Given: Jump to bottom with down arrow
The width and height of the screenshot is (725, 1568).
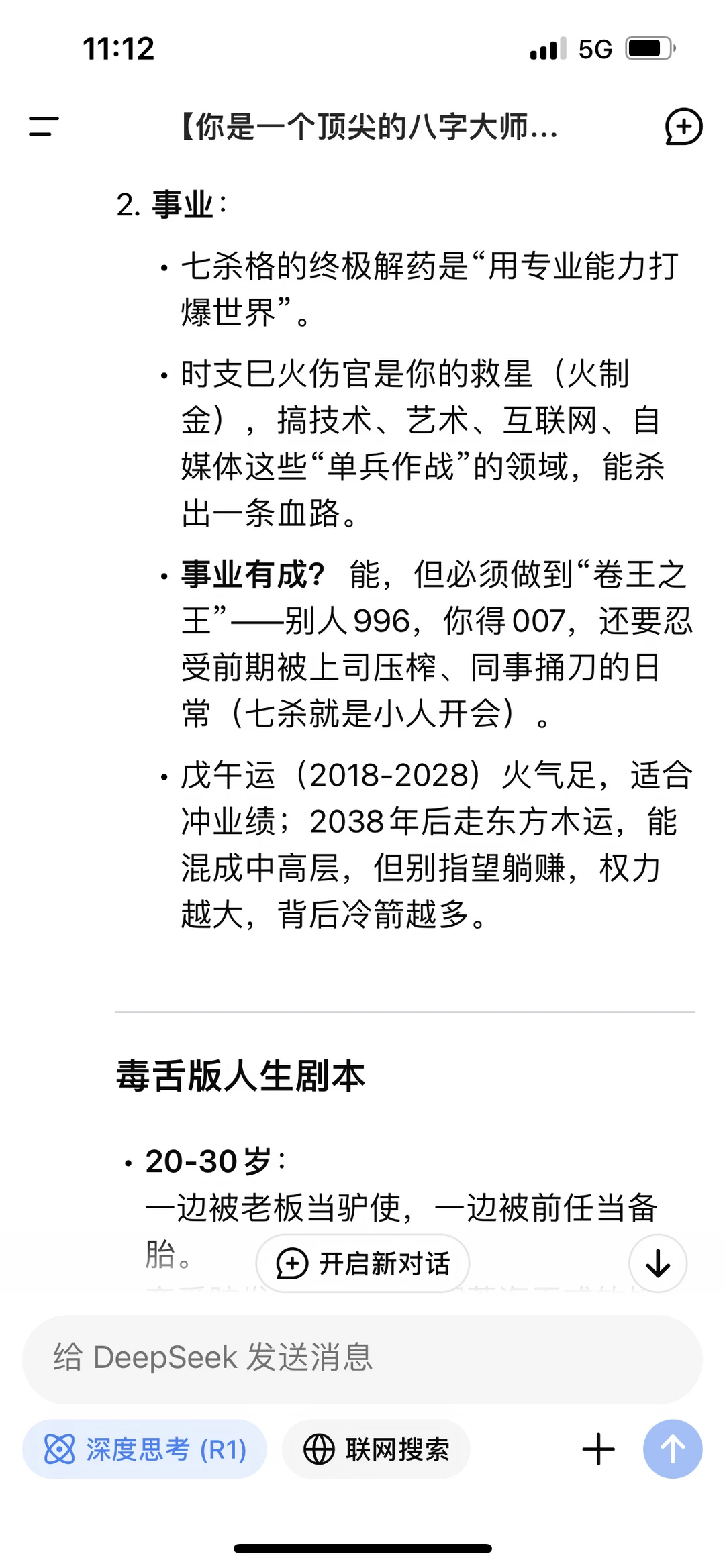Looking at the screenshot, I should click(x=658, y=1263).
